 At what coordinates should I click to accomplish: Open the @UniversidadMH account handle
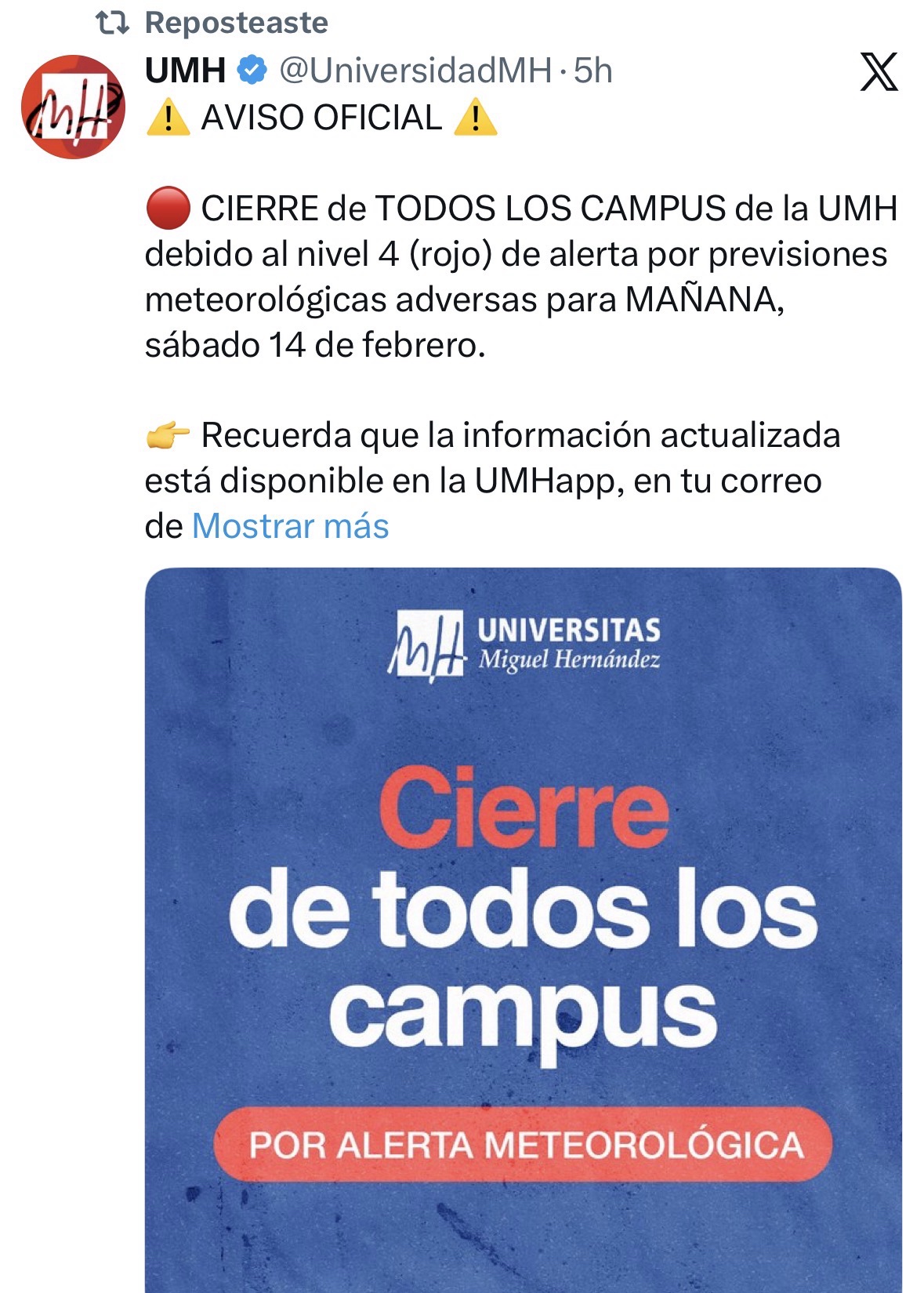click(x=415, y=71)
